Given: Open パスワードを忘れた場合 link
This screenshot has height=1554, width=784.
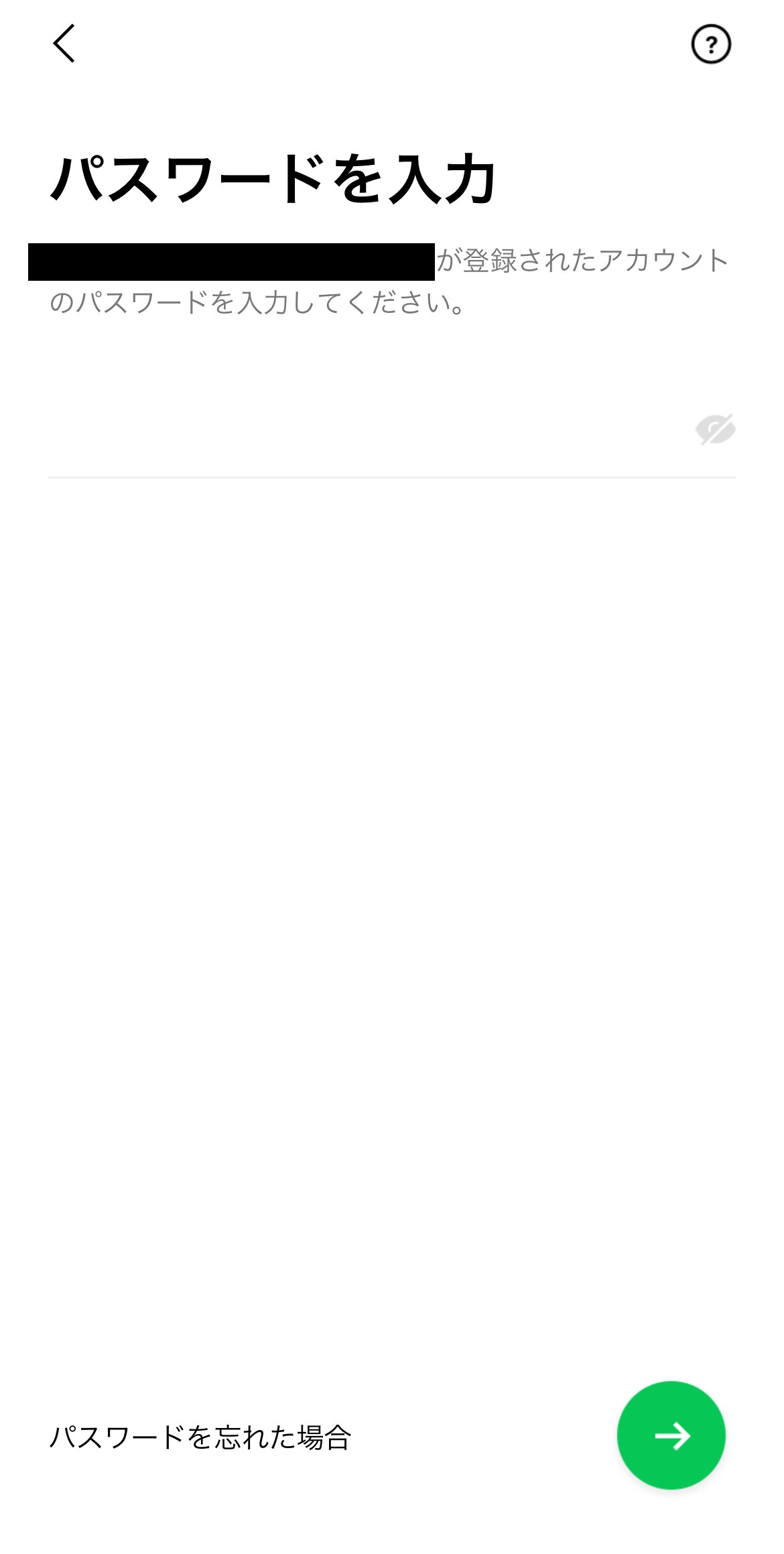Looking at the screenshot, I should [200, 1437].
